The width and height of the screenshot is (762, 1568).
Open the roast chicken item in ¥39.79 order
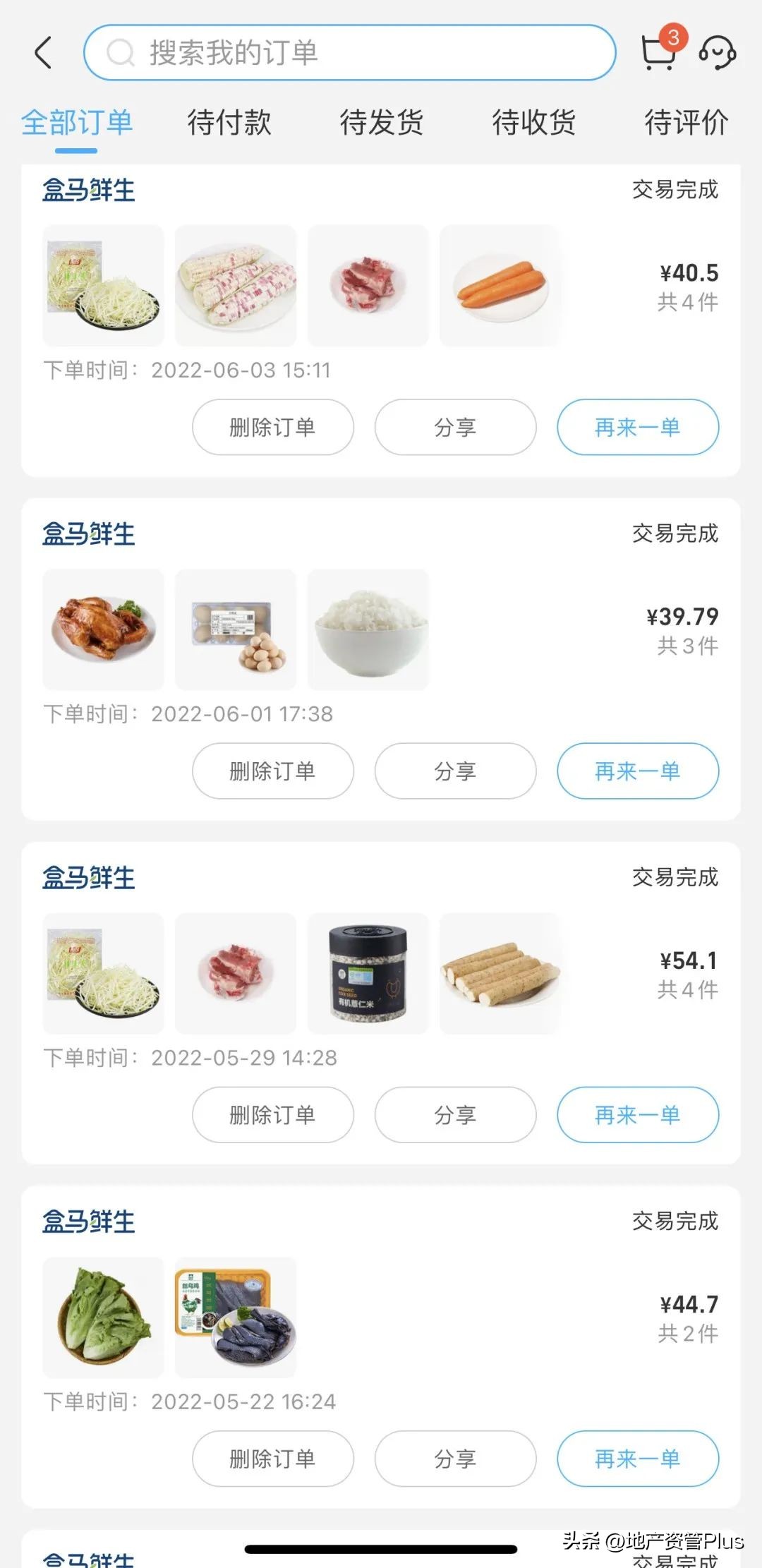pyautogui.click(x=103, y=629)
